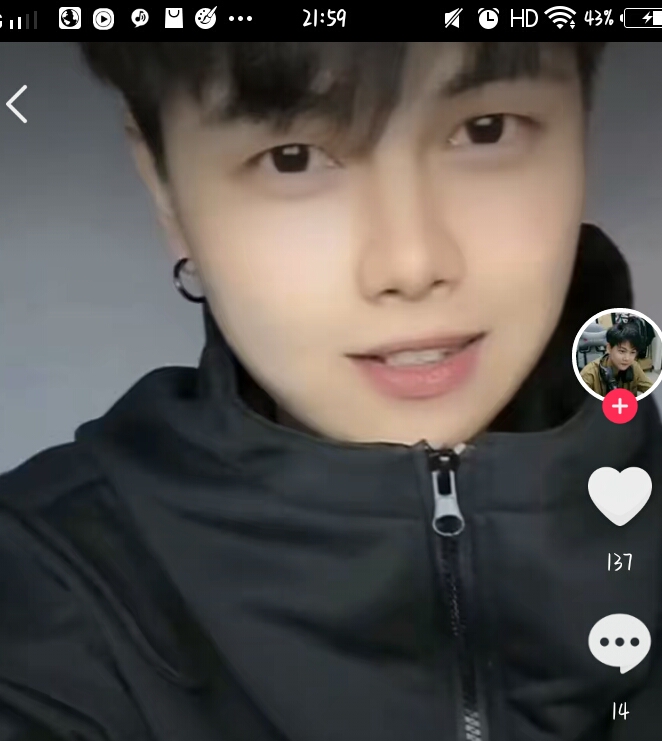Open the comments bubble icon

(619, 643)
